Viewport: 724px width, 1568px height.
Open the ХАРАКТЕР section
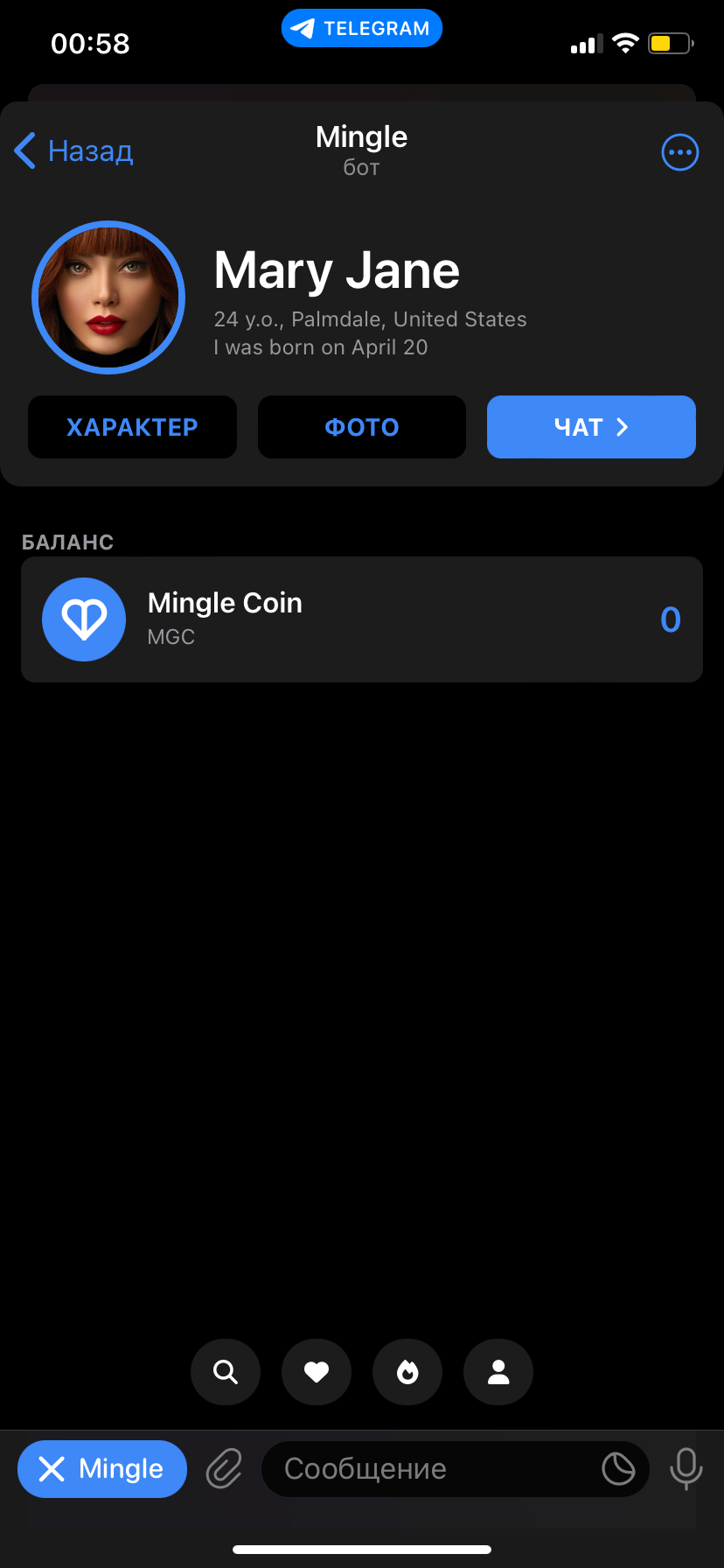[x=132, y=427]
